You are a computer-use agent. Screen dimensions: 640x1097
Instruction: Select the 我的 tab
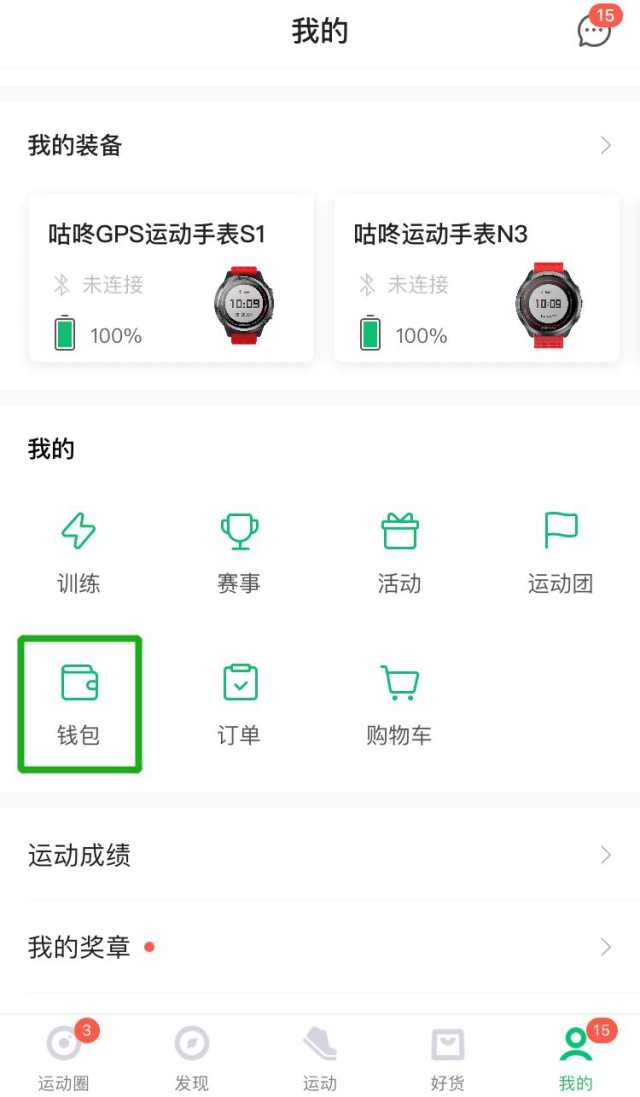[x=576, y=1057]
